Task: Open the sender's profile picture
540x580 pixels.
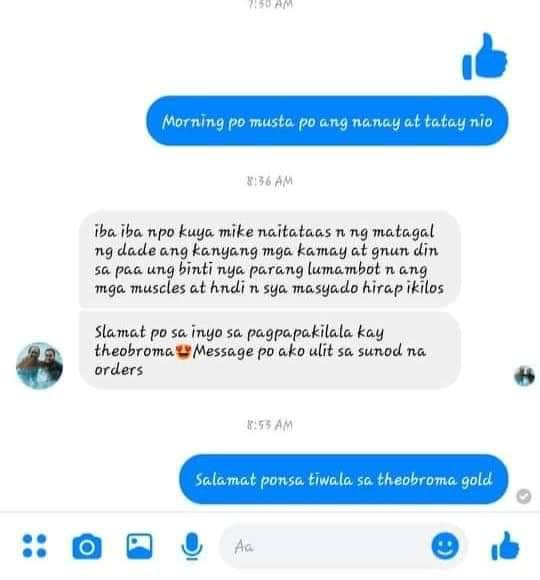Action: coord(40,365)
